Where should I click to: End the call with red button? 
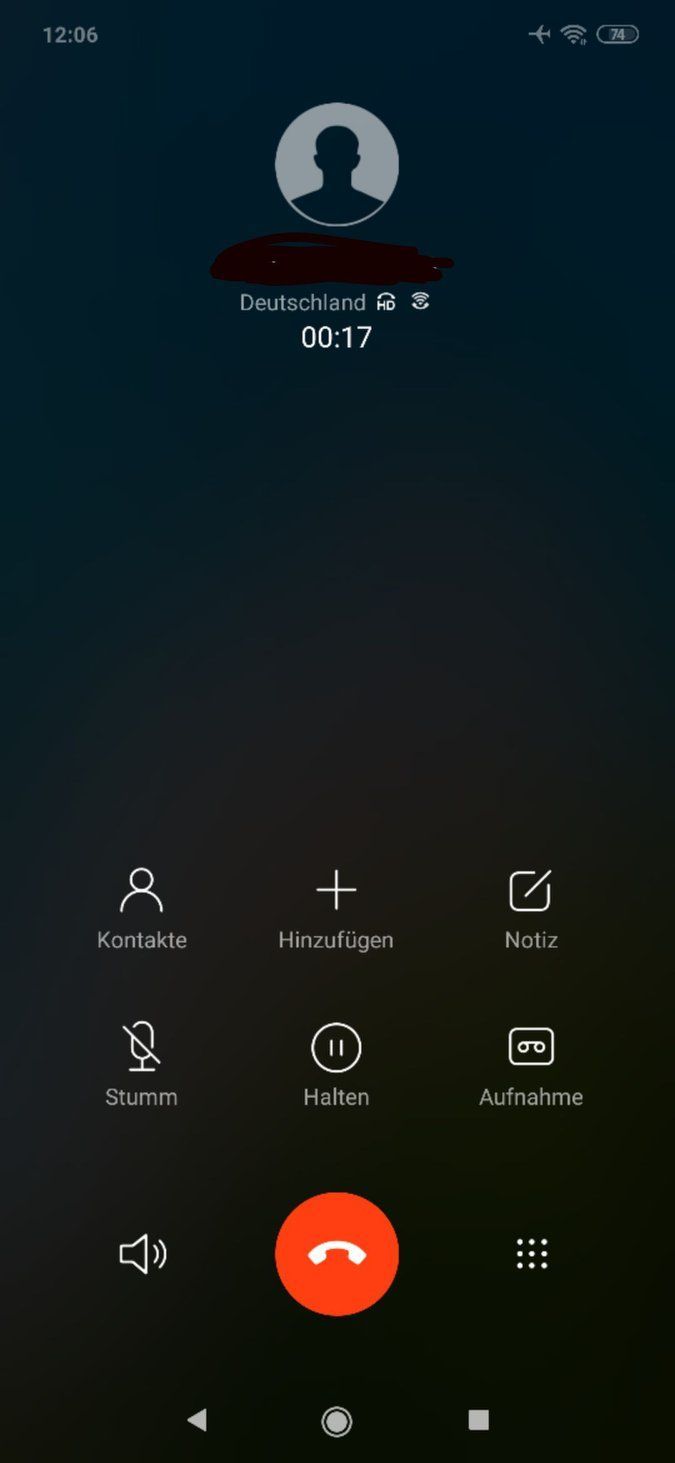point(337,1254)
